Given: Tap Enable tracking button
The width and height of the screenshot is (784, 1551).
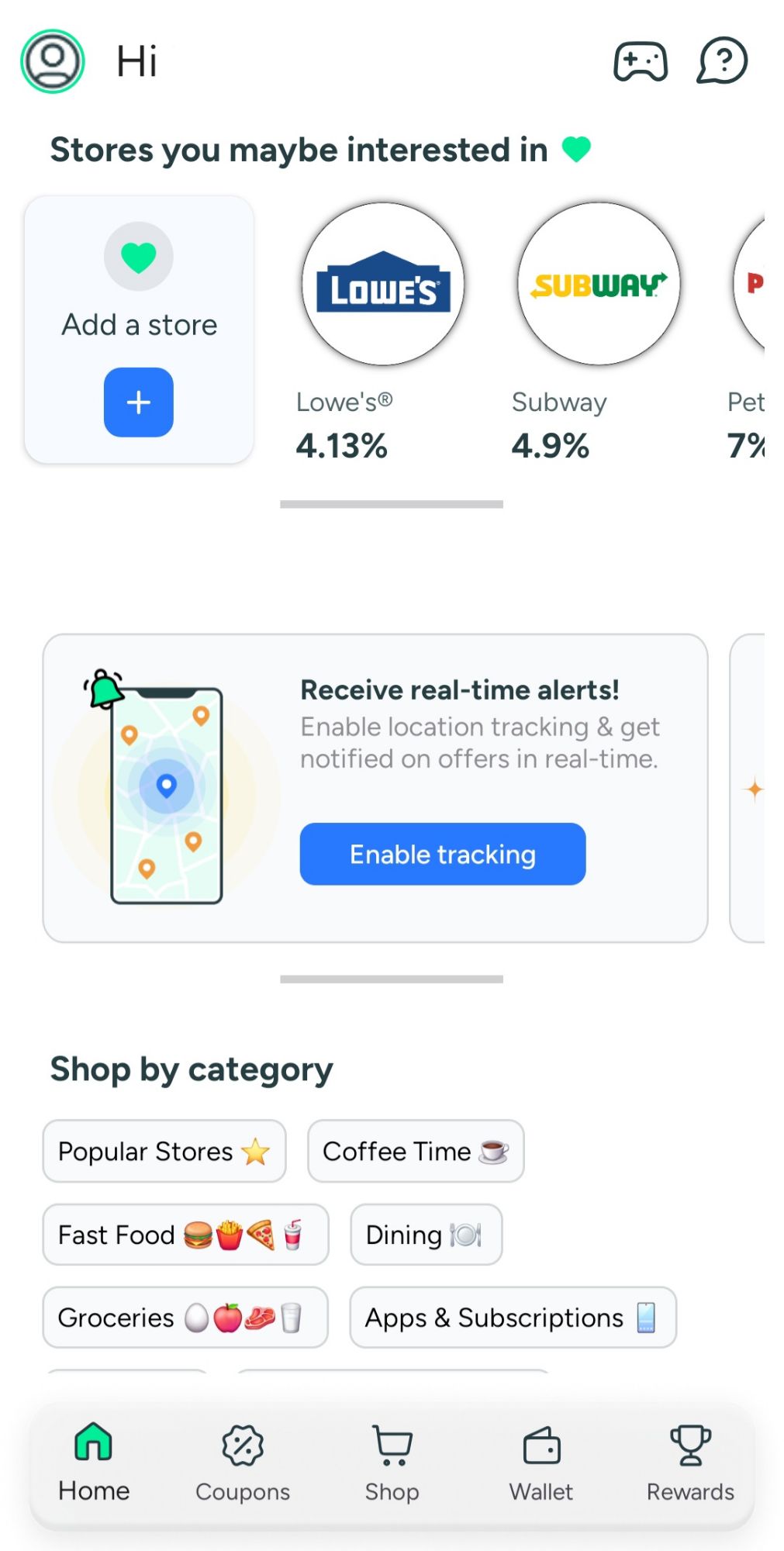Looking at the screenshot, I should [x=443, y=854].
